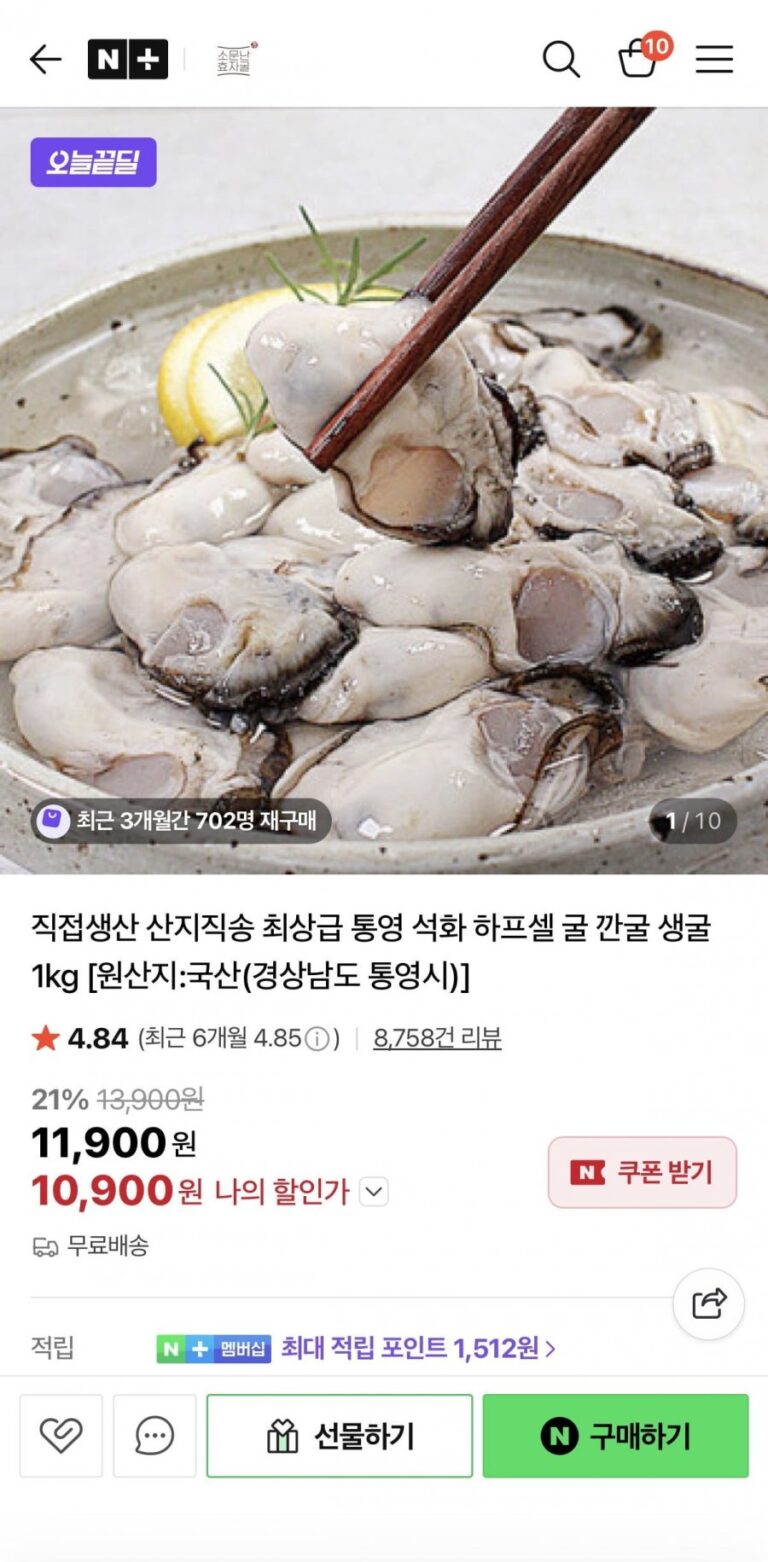768x1562 pixels.
Task: Tap 구매하기 to buy now
Action: pos(615,1436)
